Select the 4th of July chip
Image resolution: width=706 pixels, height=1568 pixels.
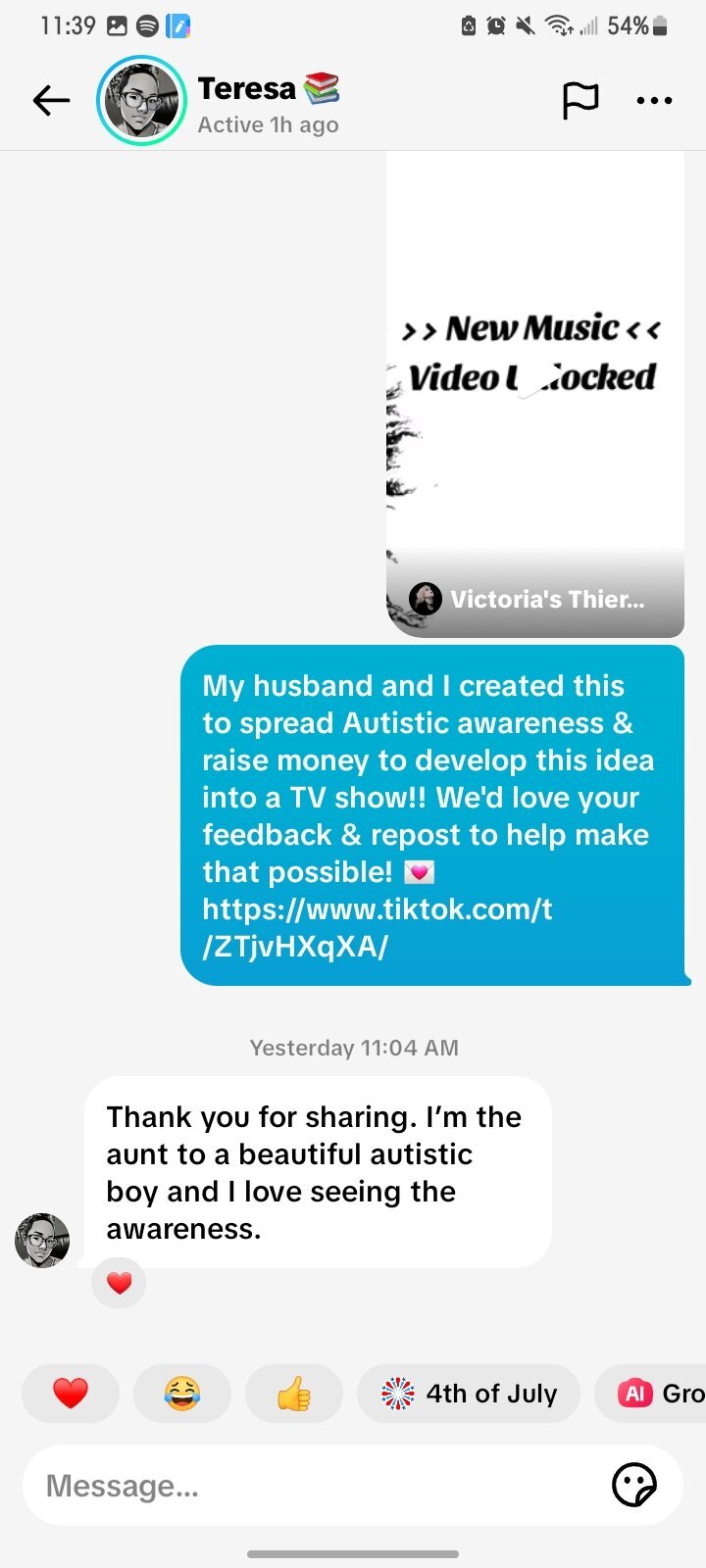coord(469,1393)
